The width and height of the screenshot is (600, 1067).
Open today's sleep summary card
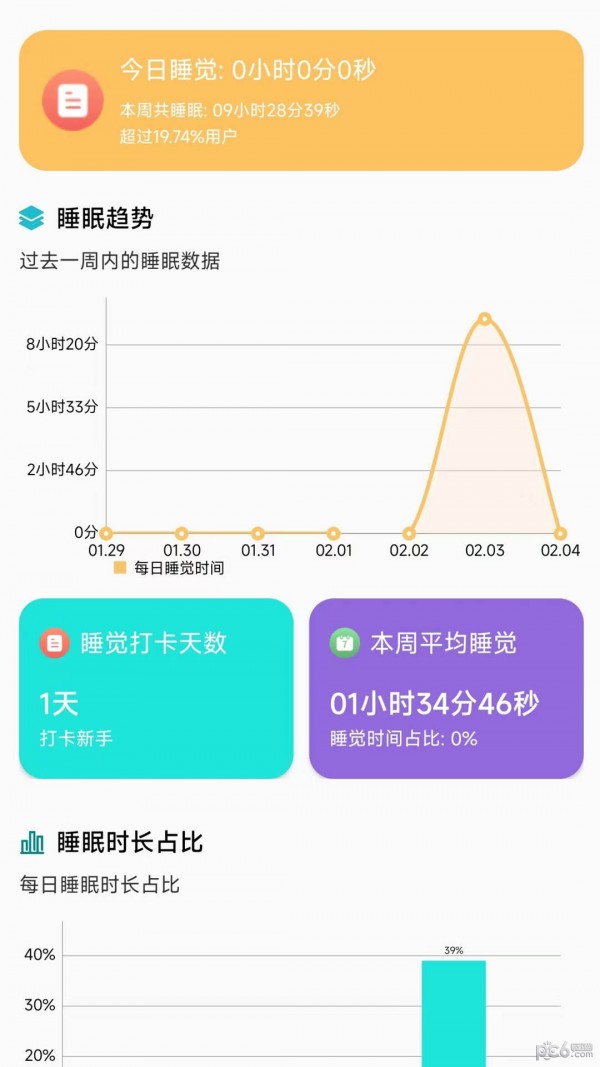[300, 100]
